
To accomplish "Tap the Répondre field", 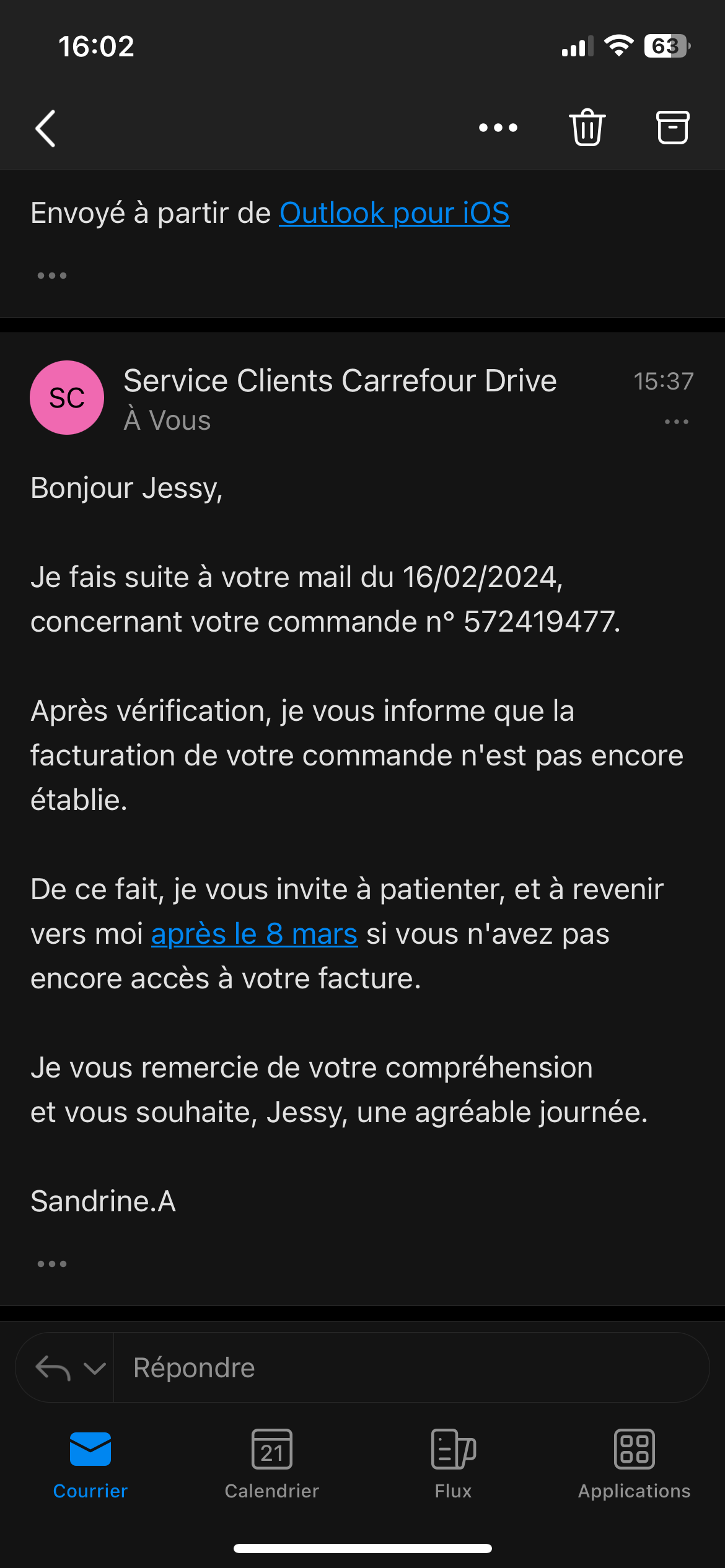I will [411, 1367].
